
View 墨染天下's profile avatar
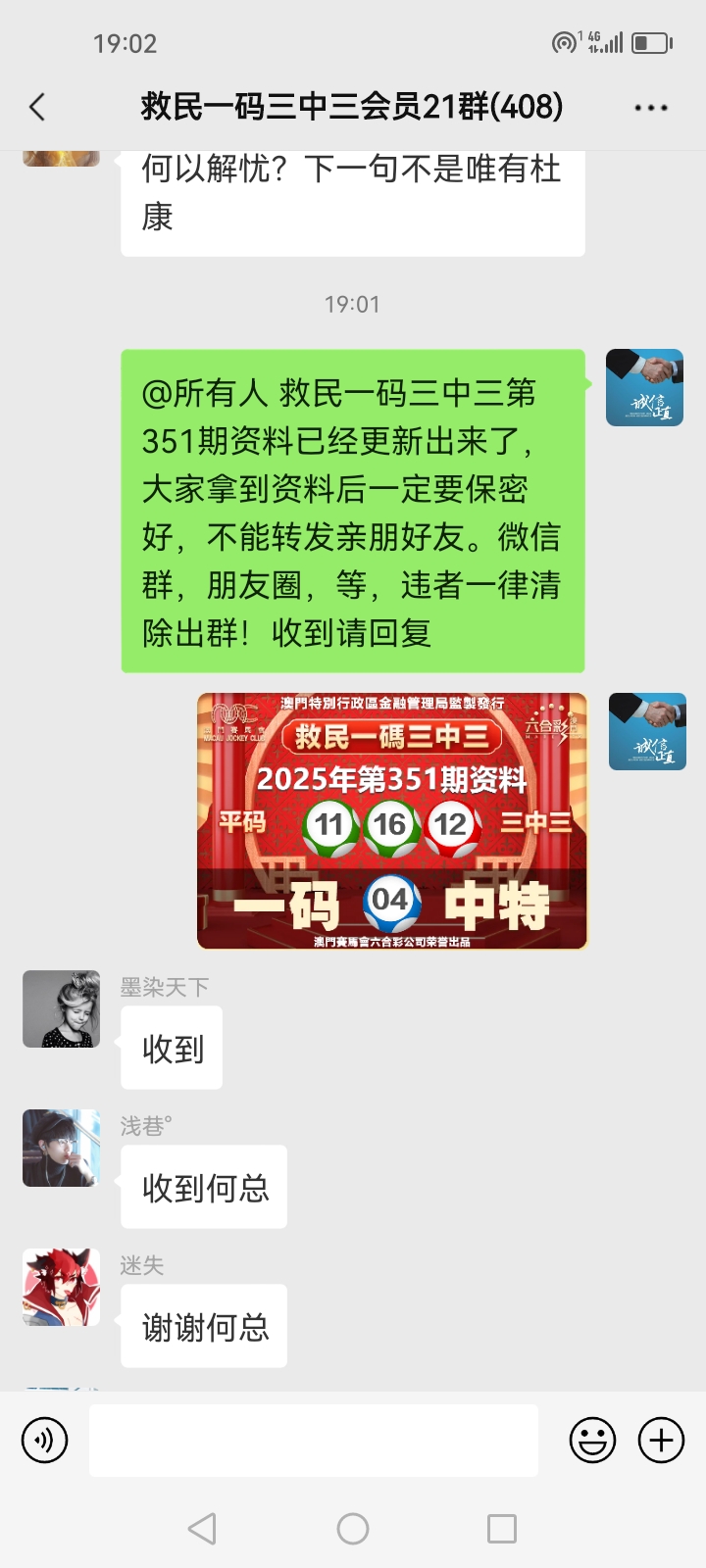62,1009
